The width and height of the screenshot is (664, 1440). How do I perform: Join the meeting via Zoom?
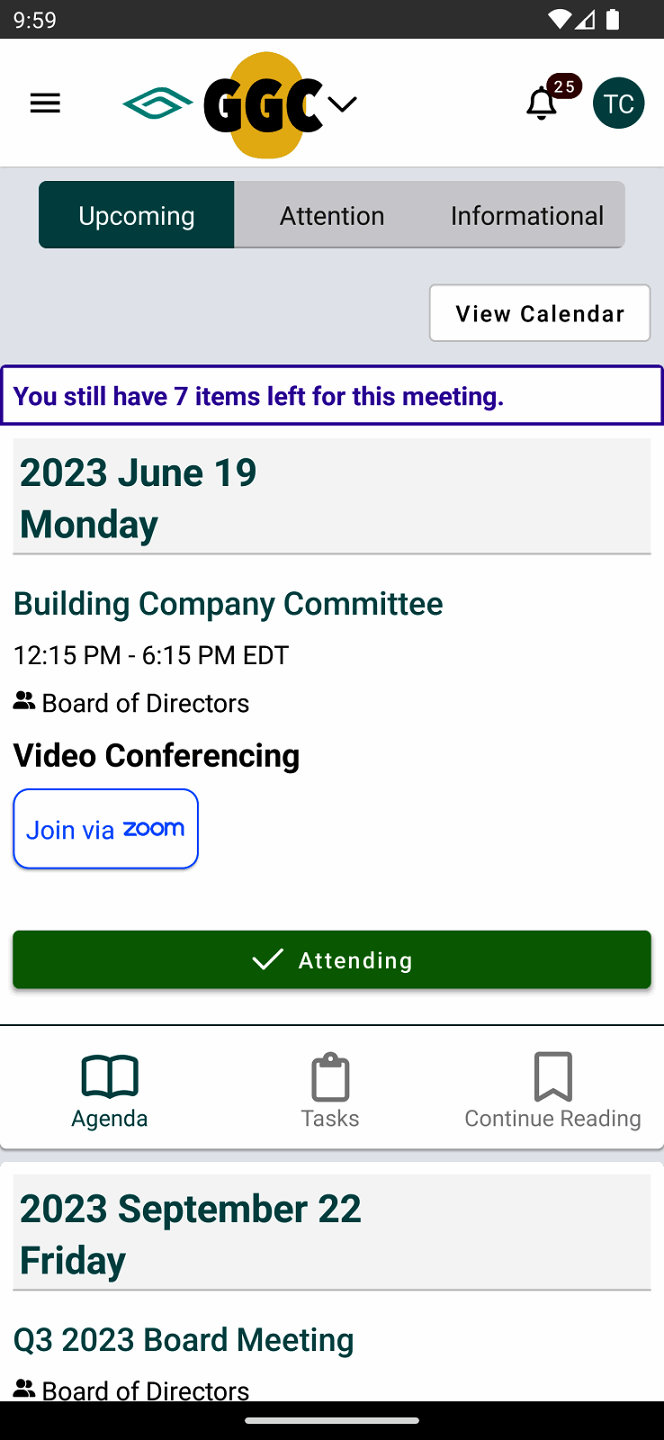click(106, 829)
